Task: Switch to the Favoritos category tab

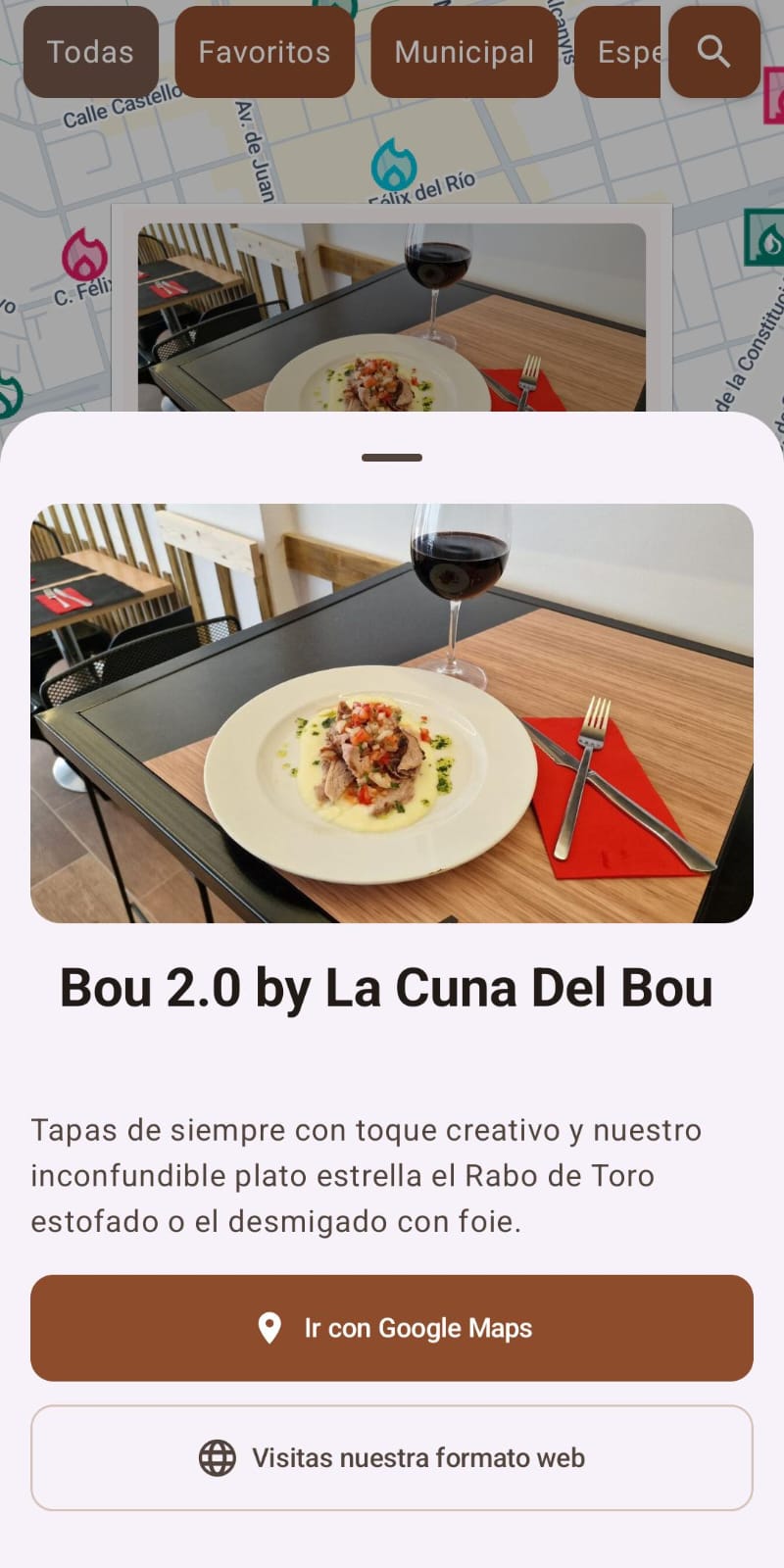Action: pyautogui.click(x=264, y=53)
